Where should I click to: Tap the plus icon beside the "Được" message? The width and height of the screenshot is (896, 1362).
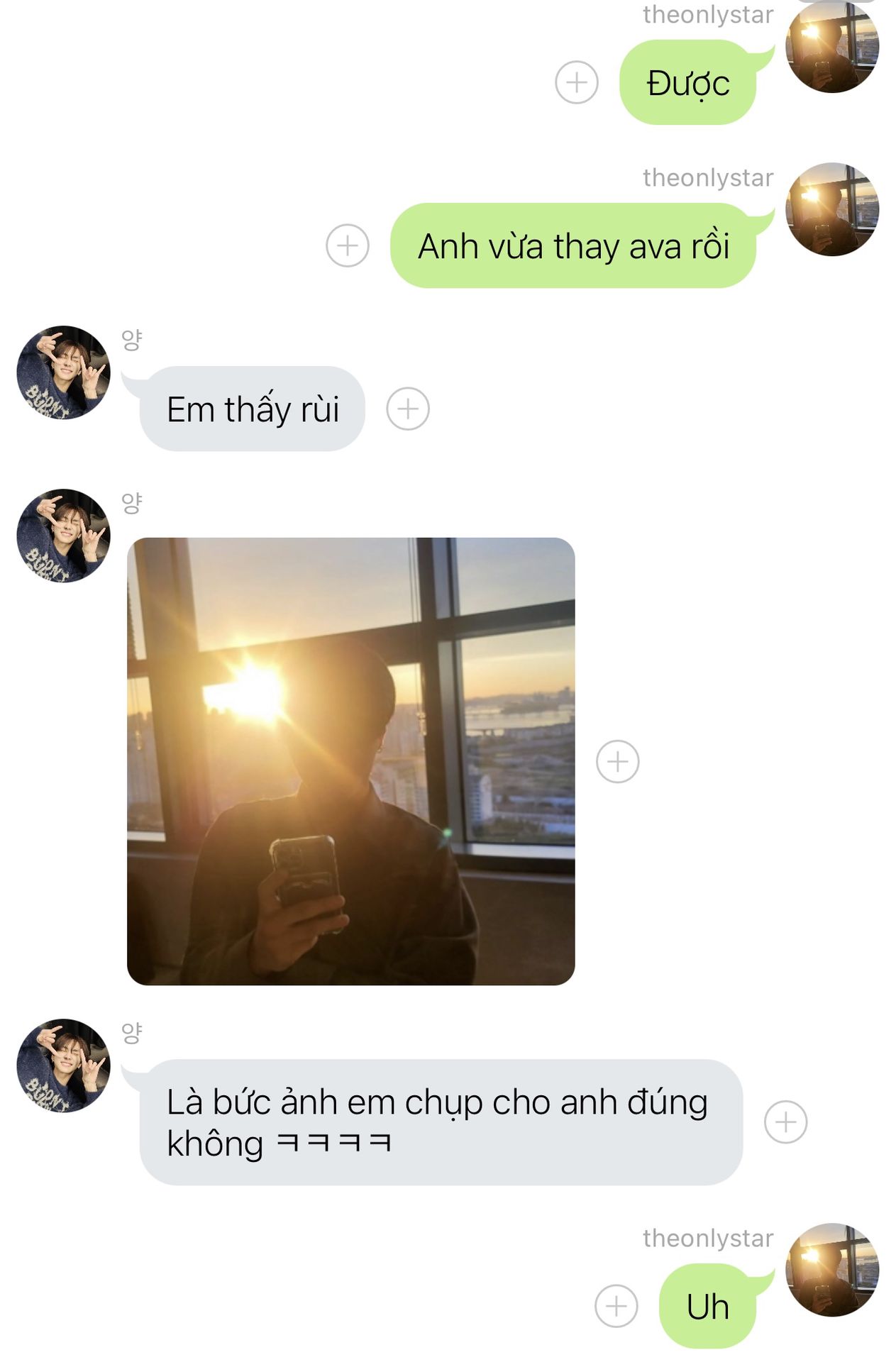tap(576, 82)
